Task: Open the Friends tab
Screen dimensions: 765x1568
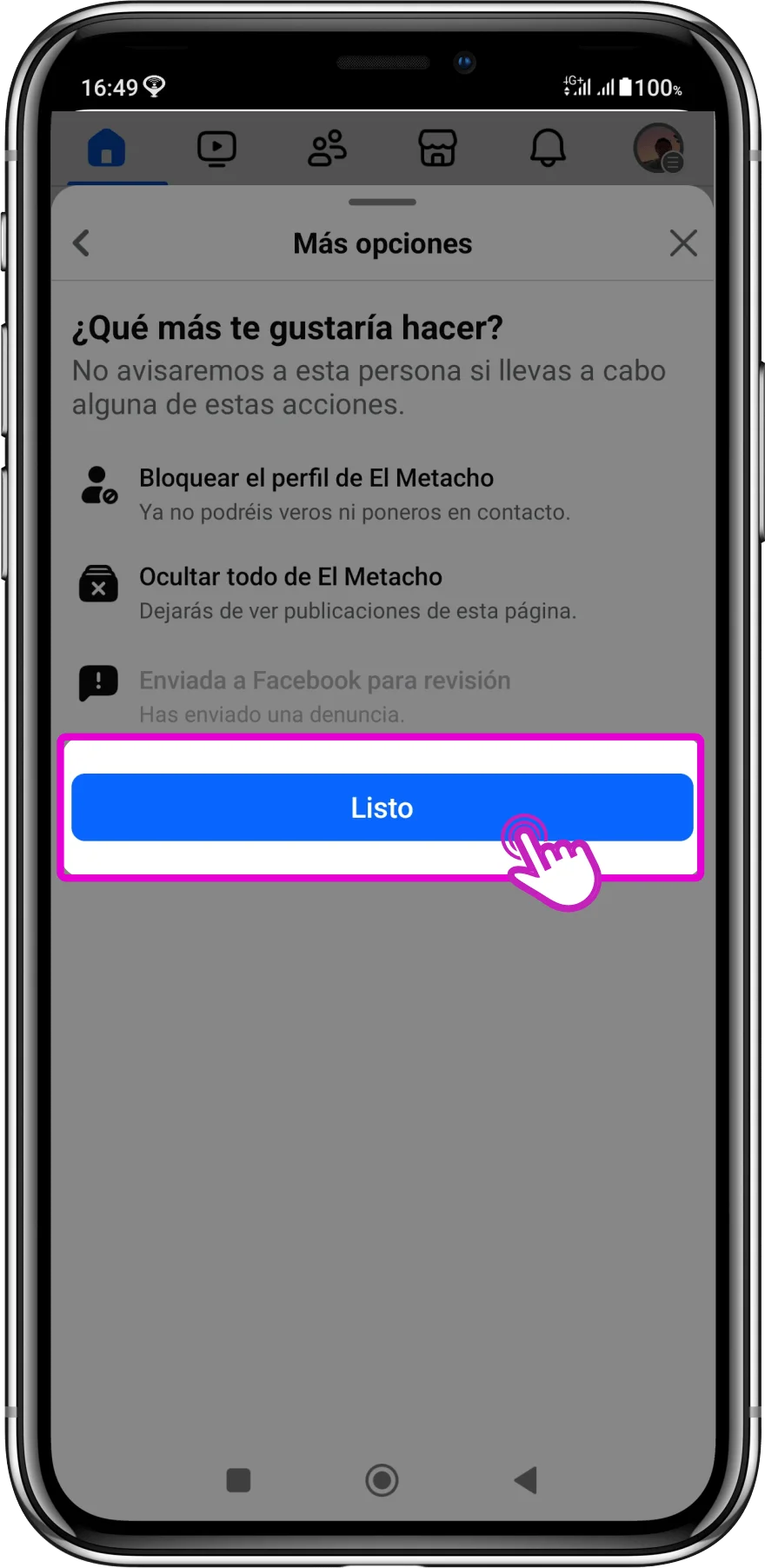Action: [327, 149]
